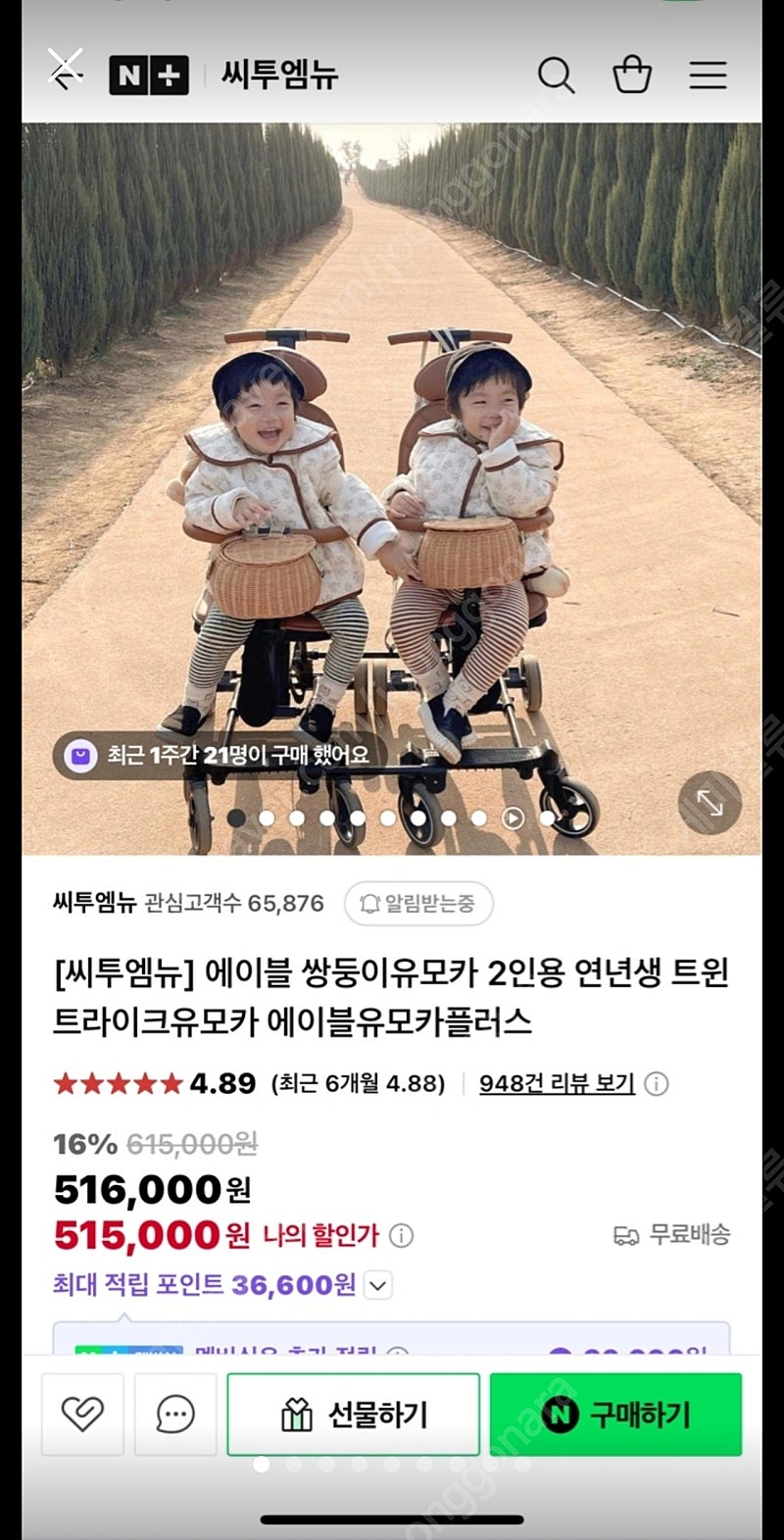The width and height of the screenshot is (784, 1540).
Task: Show info about 나의 할인가
Action: pos(401,1235)
